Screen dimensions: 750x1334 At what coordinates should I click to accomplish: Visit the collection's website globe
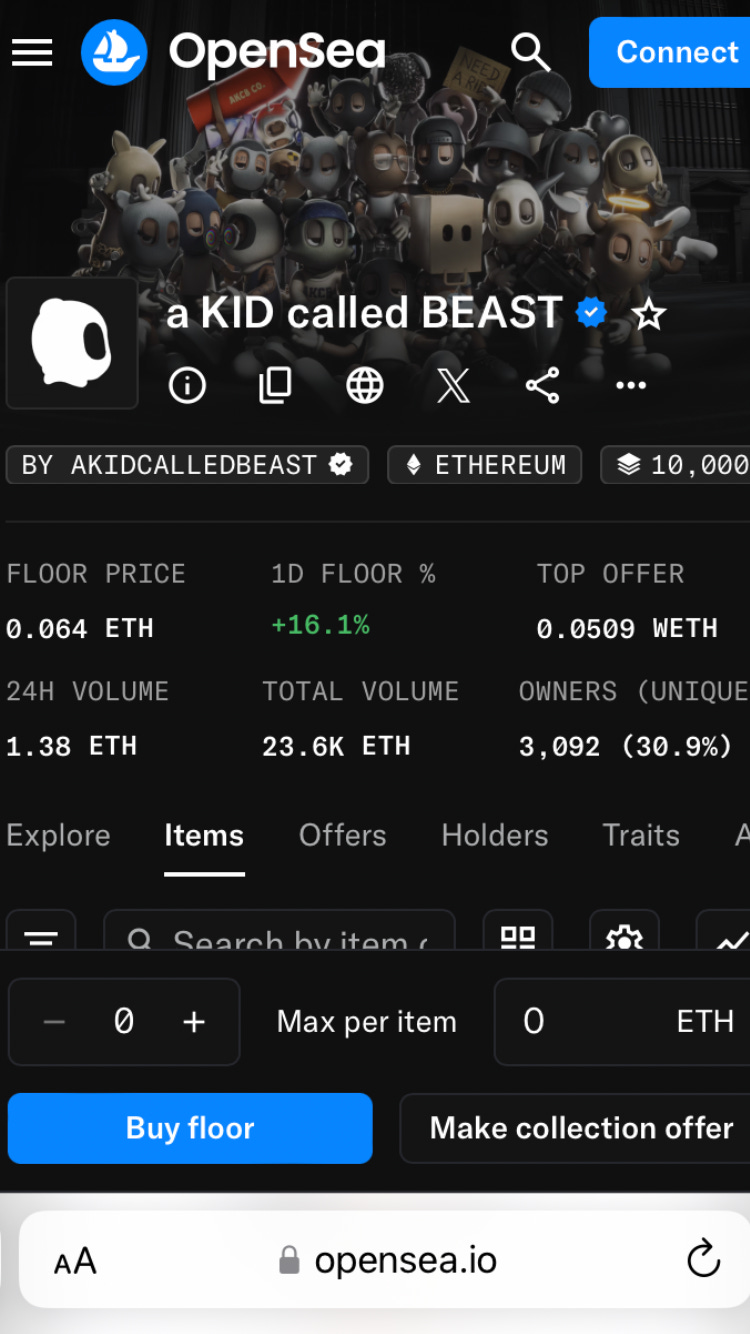coord(365,385)
